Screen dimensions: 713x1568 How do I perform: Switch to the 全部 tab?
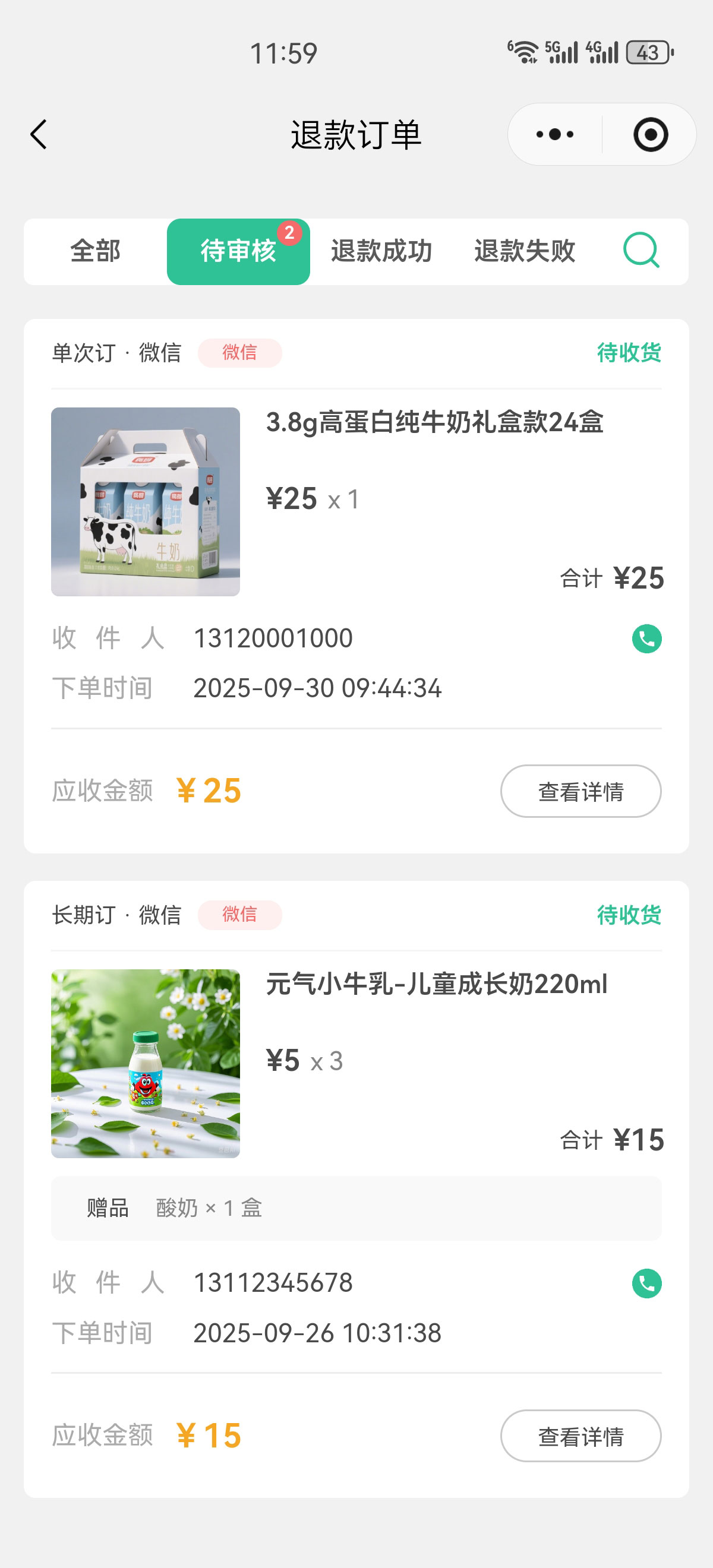click(96, 251)
